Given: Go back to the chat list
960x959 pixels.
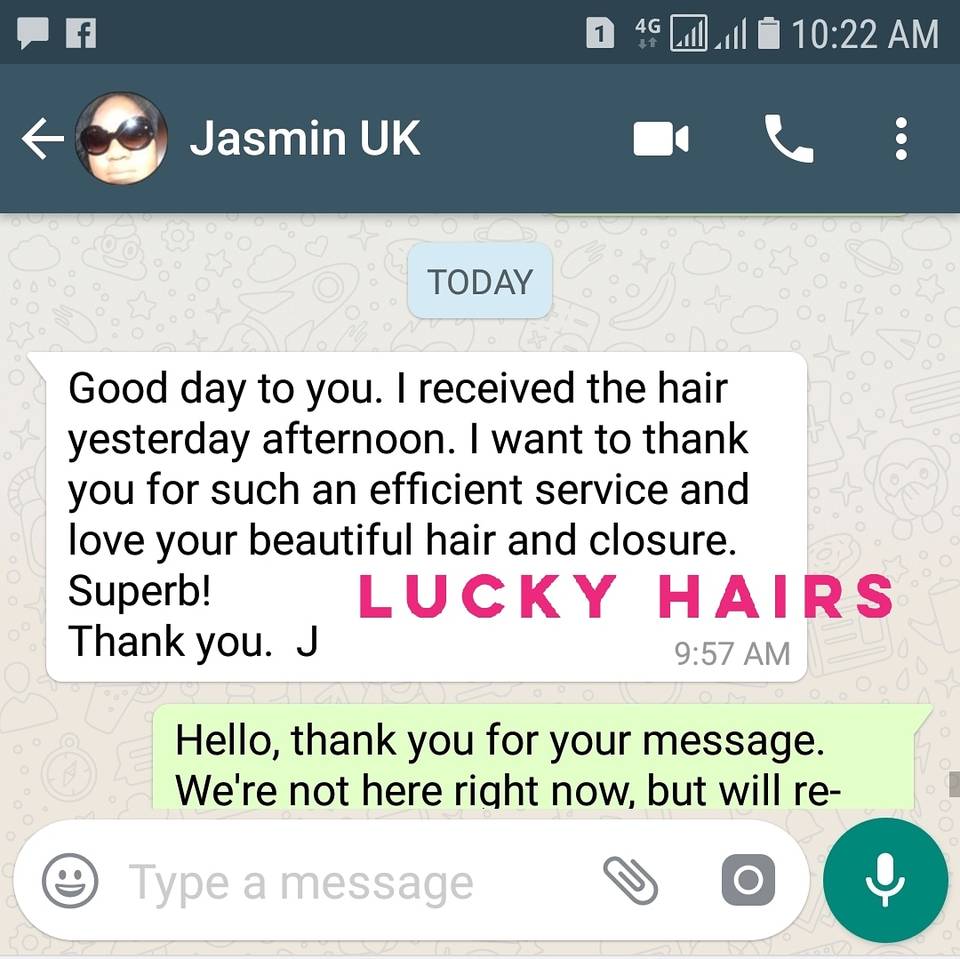Looking at the screenshot, I should pos(43,138).
